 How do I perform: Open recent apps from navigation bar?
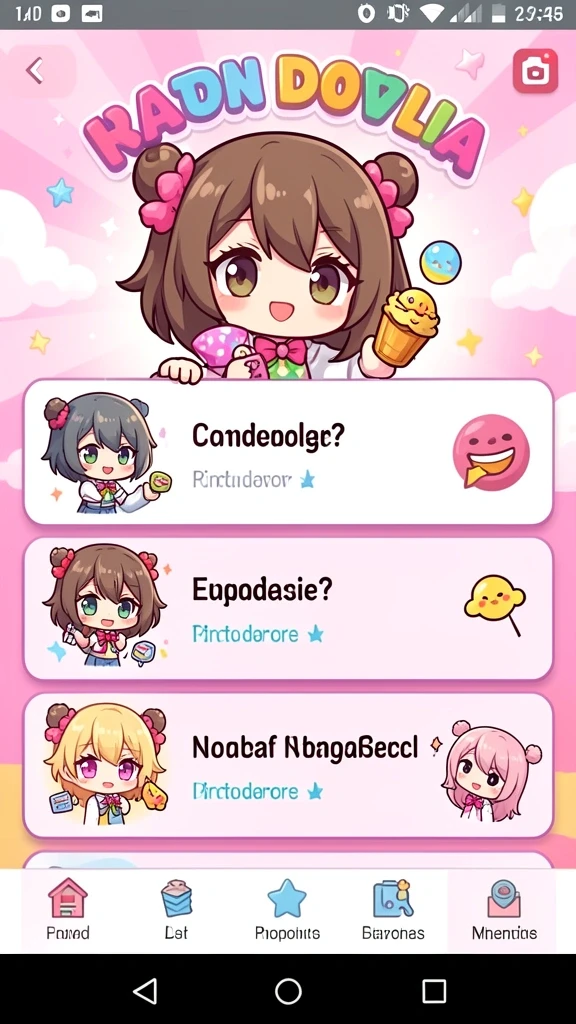coord(434,991)
